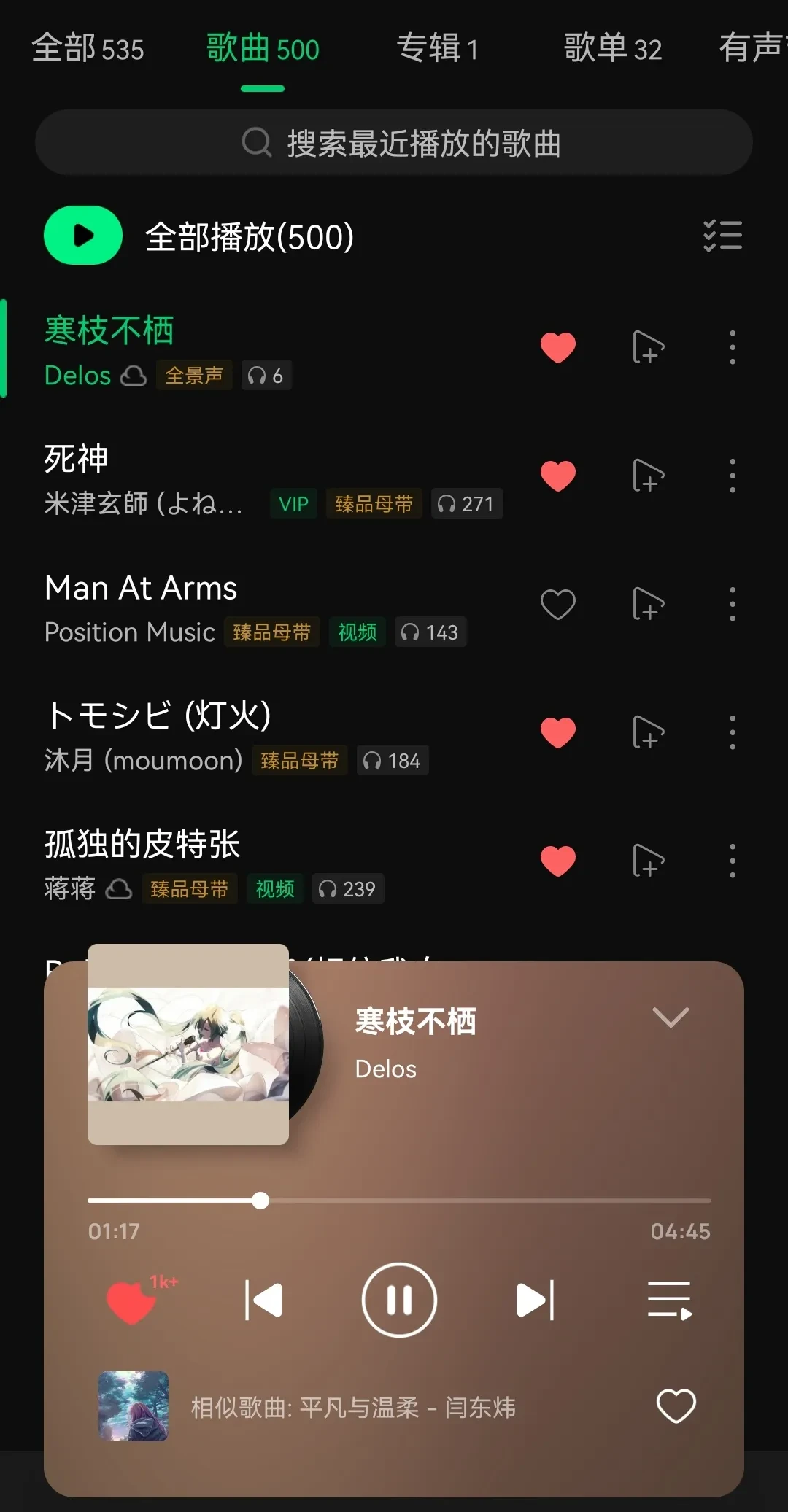
Task: Collapse the mini player with the chevron
Action: [671, 1017]
